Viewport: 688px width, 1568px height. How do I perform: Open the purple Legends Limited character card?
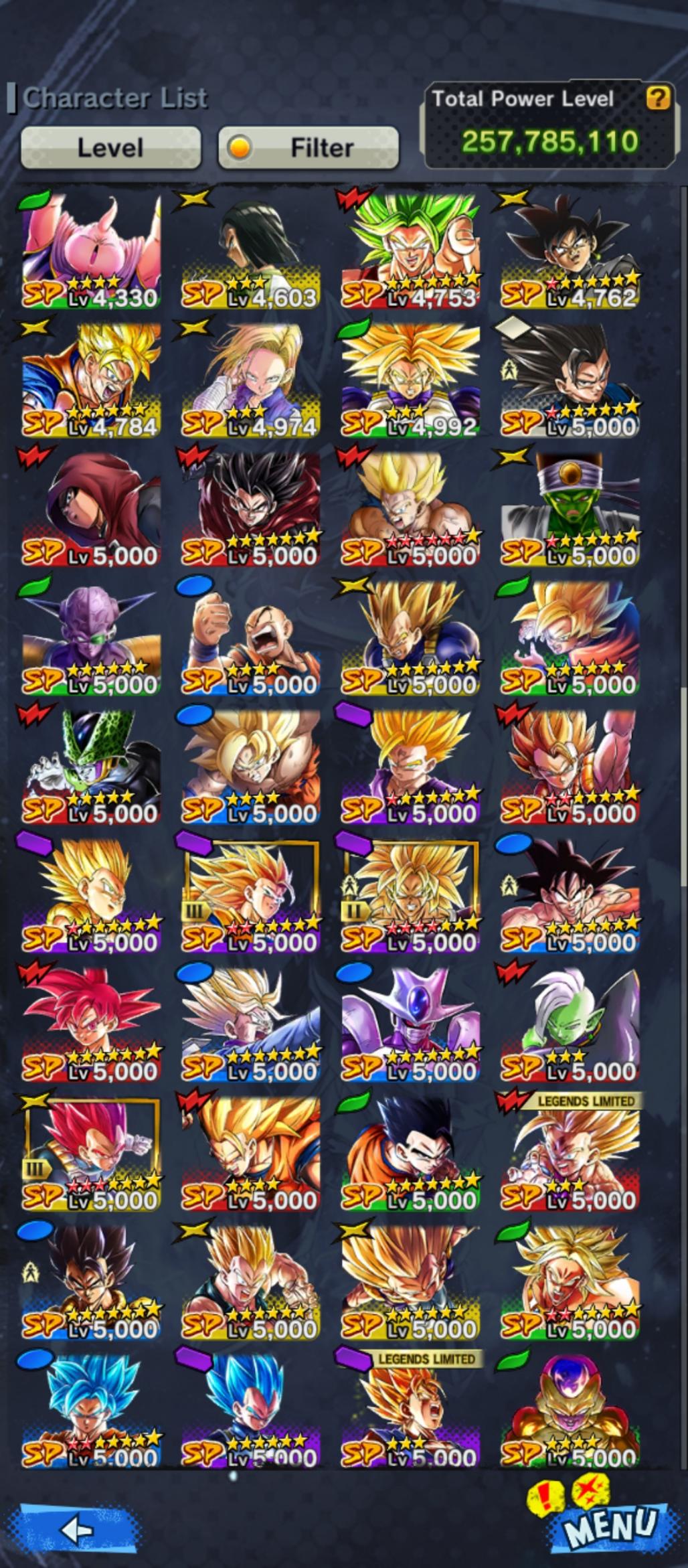[410, 1411]
